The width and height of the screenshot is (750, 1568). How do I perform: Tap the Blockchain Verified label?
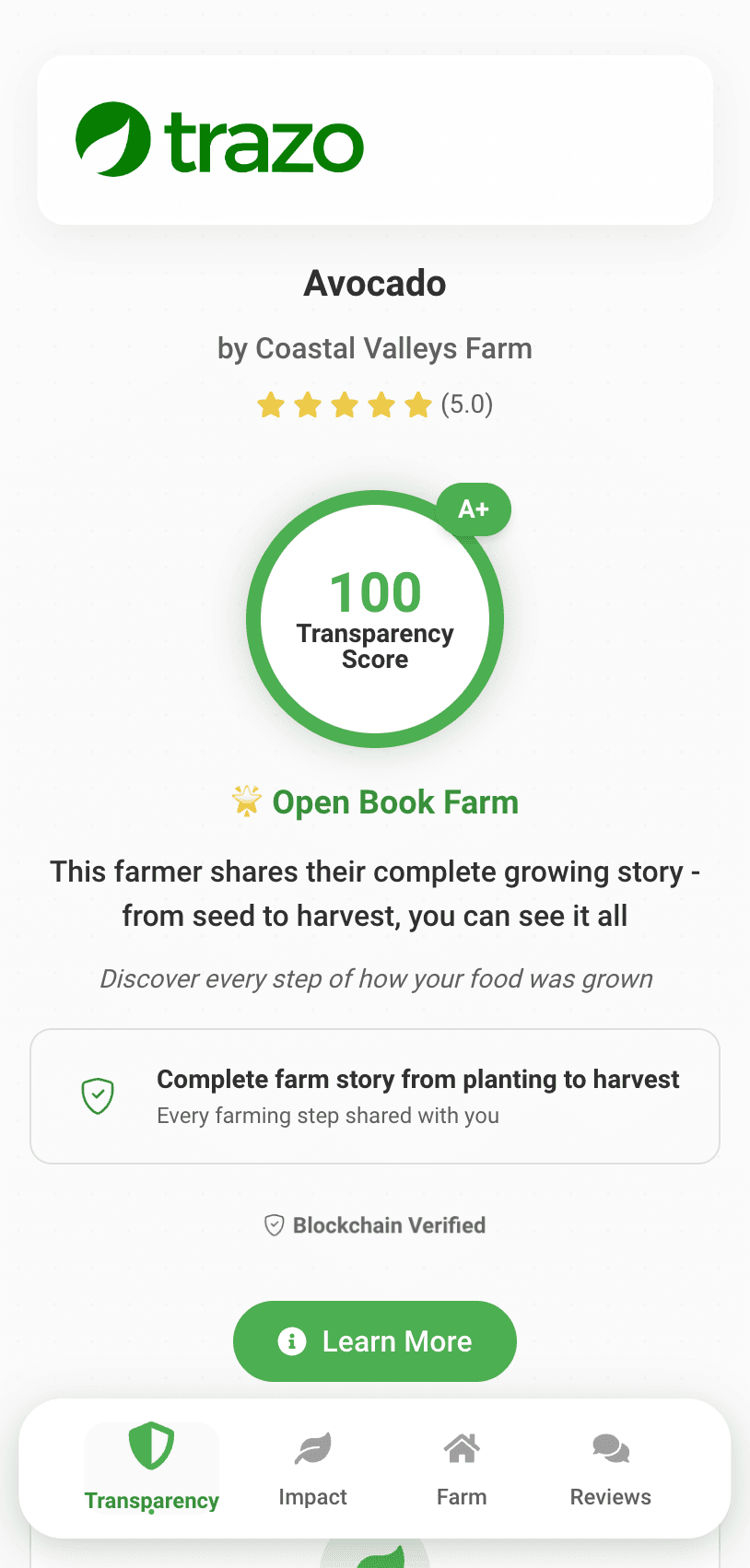[388, 1225]
